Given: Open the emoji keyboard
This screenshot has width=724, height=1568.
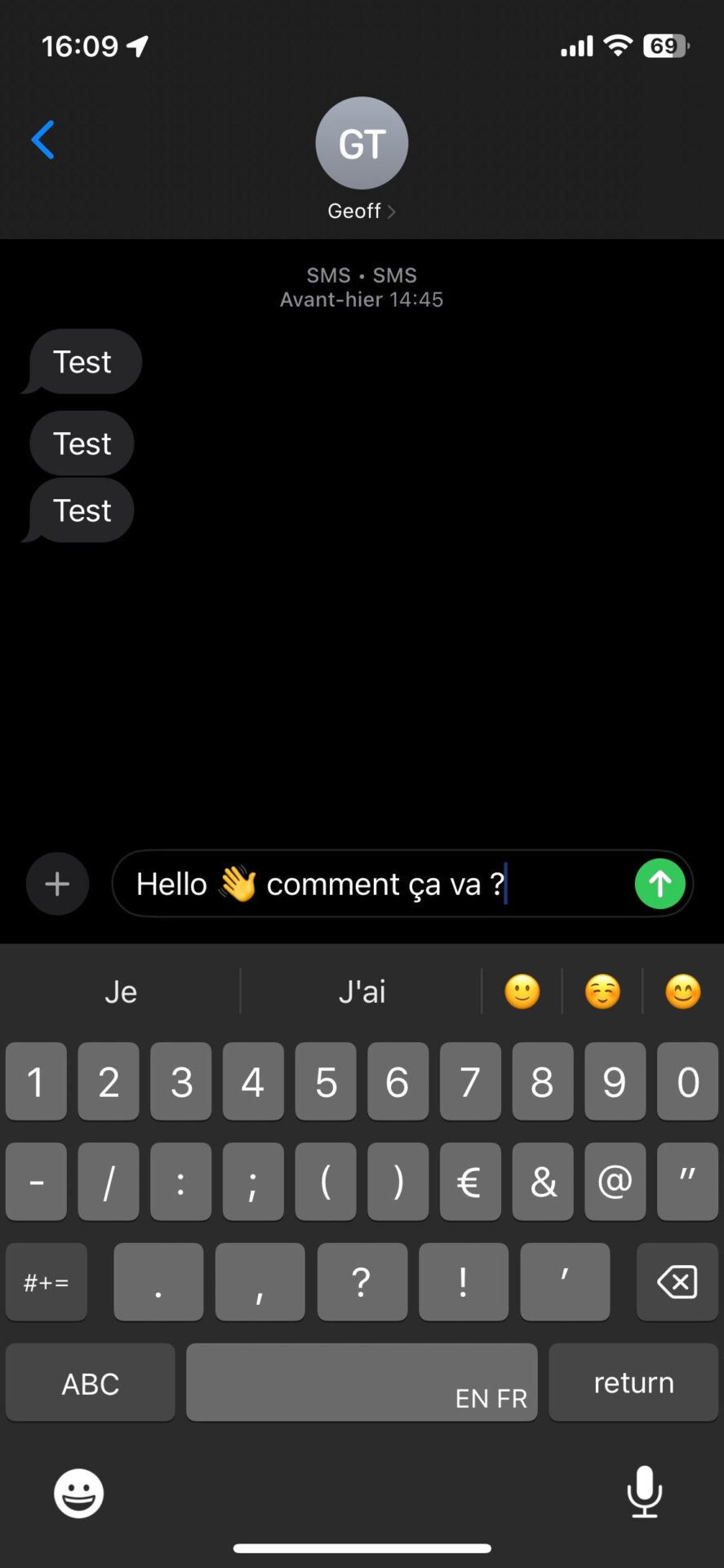Looking at the screenshot, I should point(78,1493).
